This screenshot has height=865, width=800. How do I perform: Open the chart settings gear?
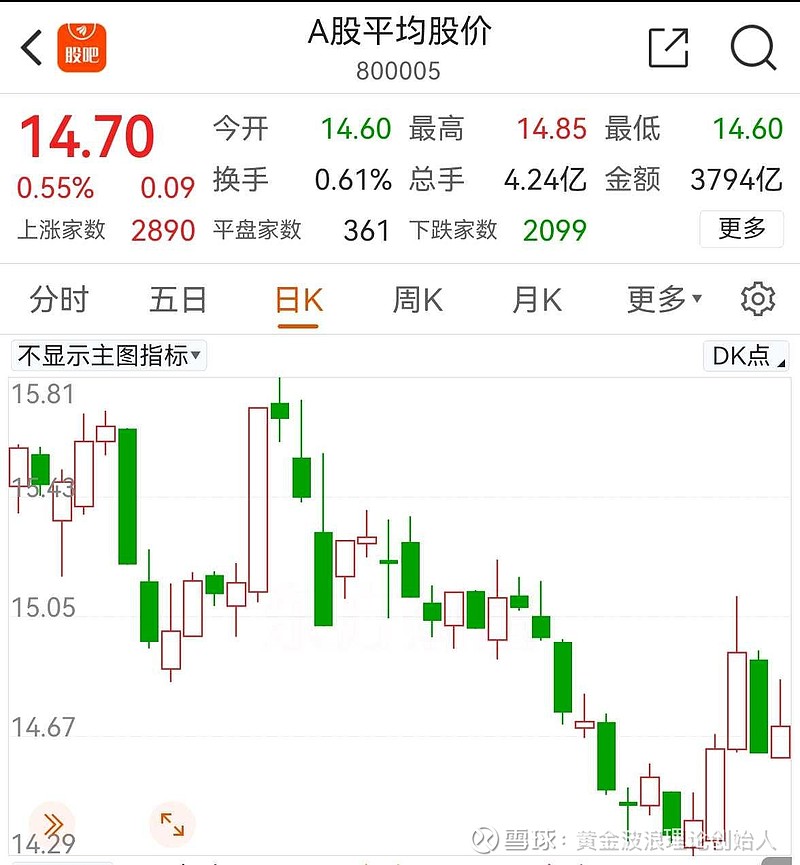point(759,299)
